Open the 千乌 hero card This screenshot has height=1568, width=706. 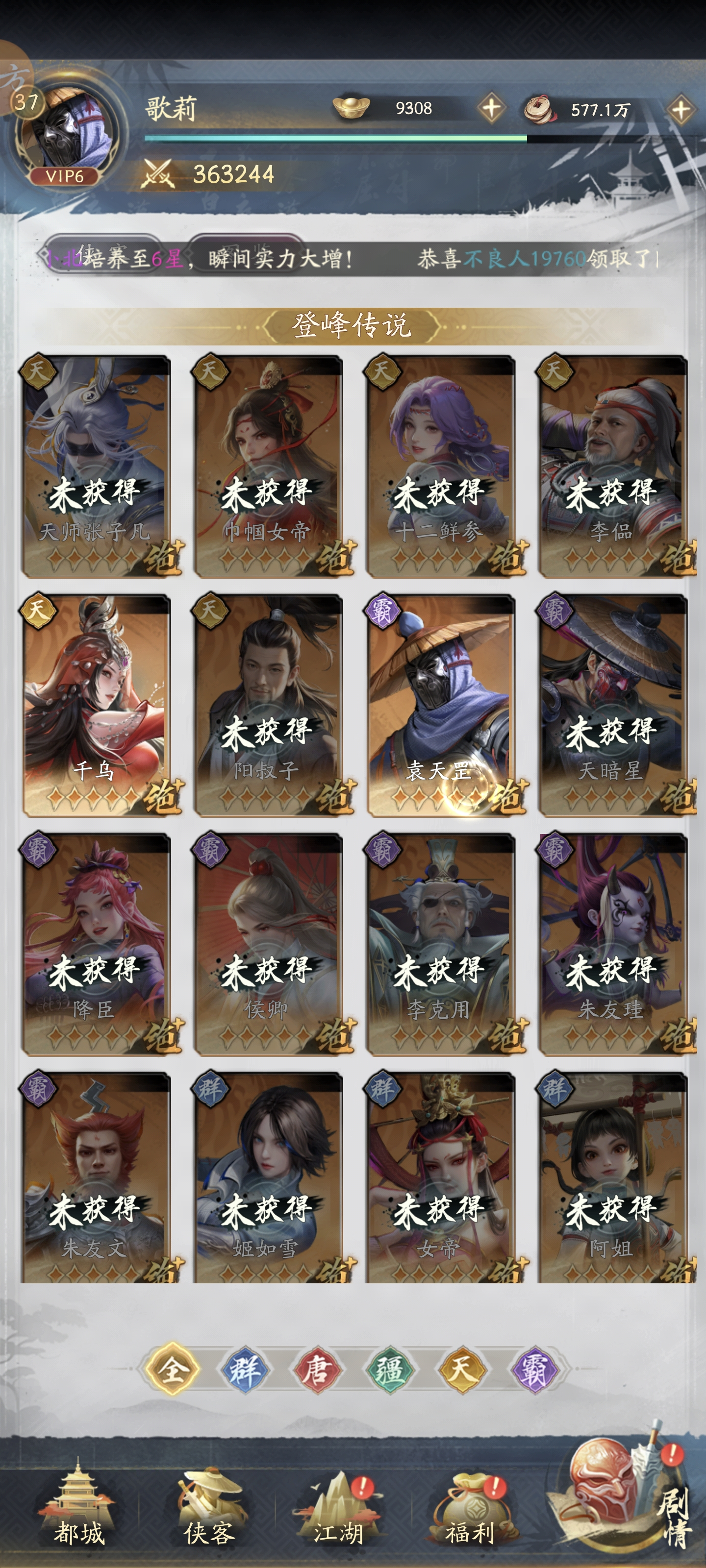pos(95,705)
